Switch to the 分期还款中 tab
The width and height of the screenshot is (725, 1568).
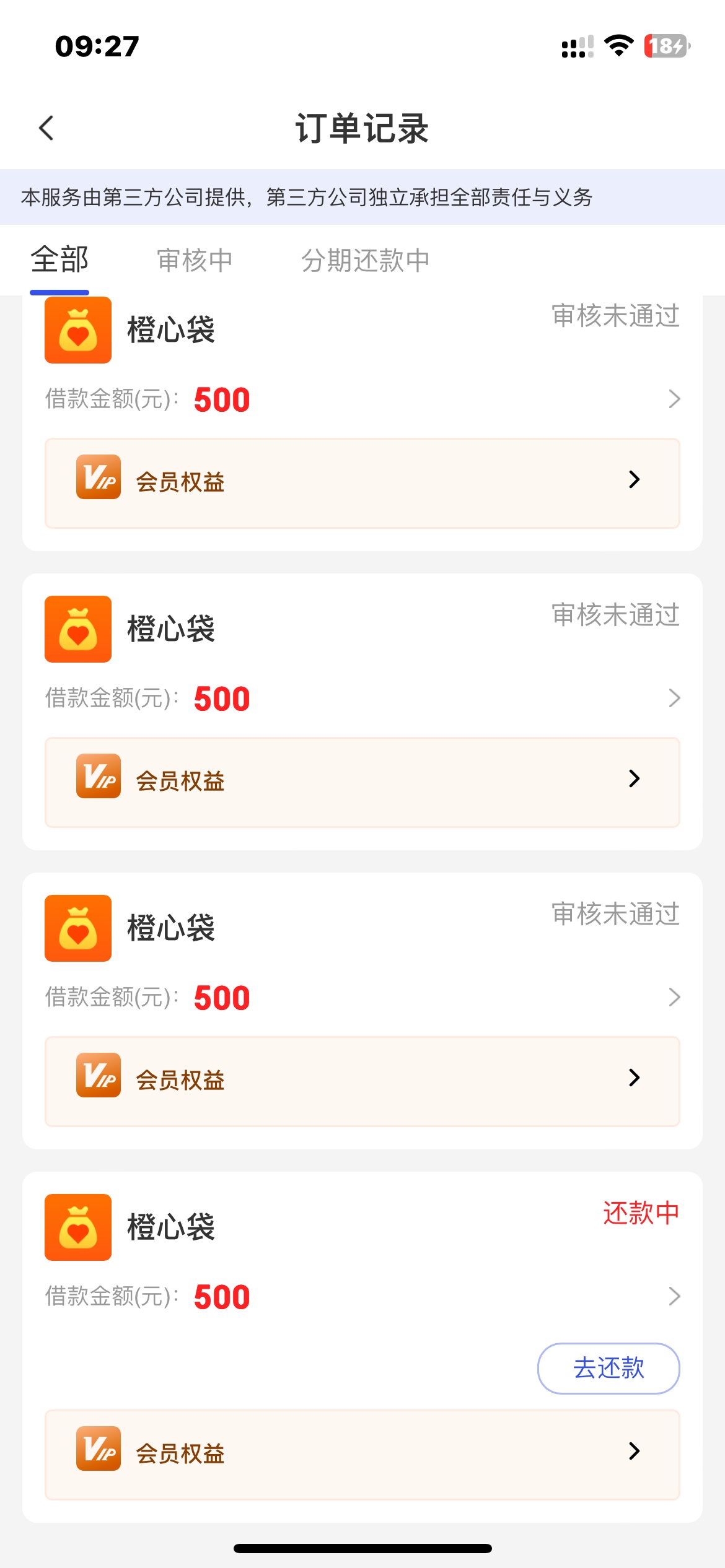tap(365, 260)
